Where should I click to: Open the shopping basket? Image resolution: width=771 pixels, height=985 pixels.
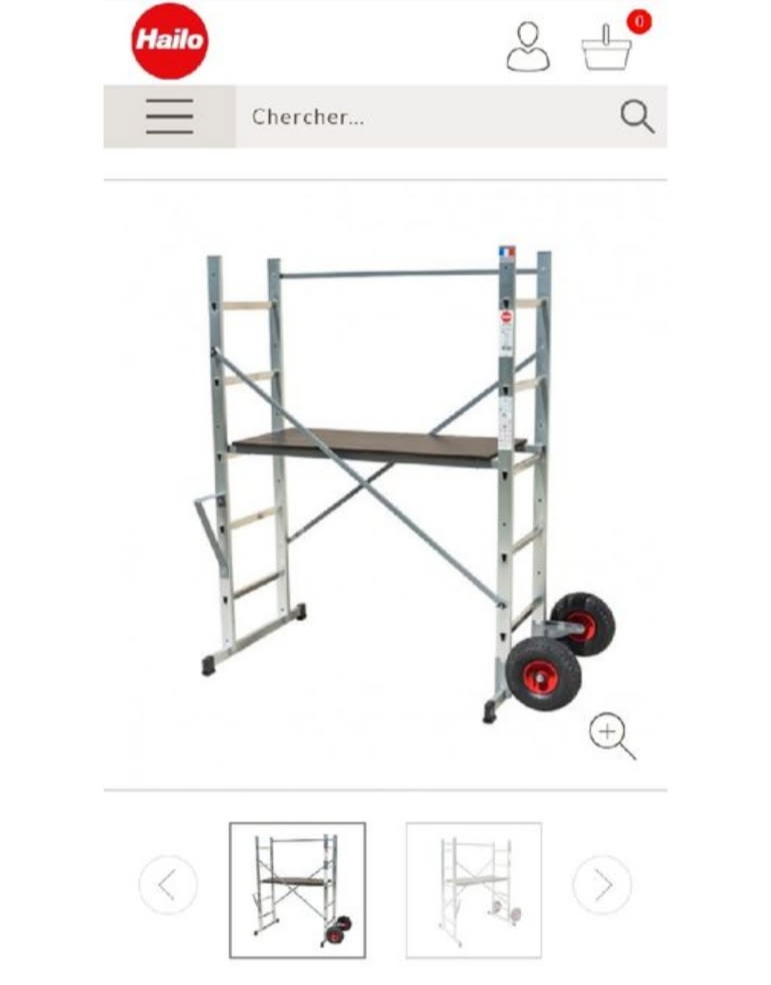click(608, 46)
